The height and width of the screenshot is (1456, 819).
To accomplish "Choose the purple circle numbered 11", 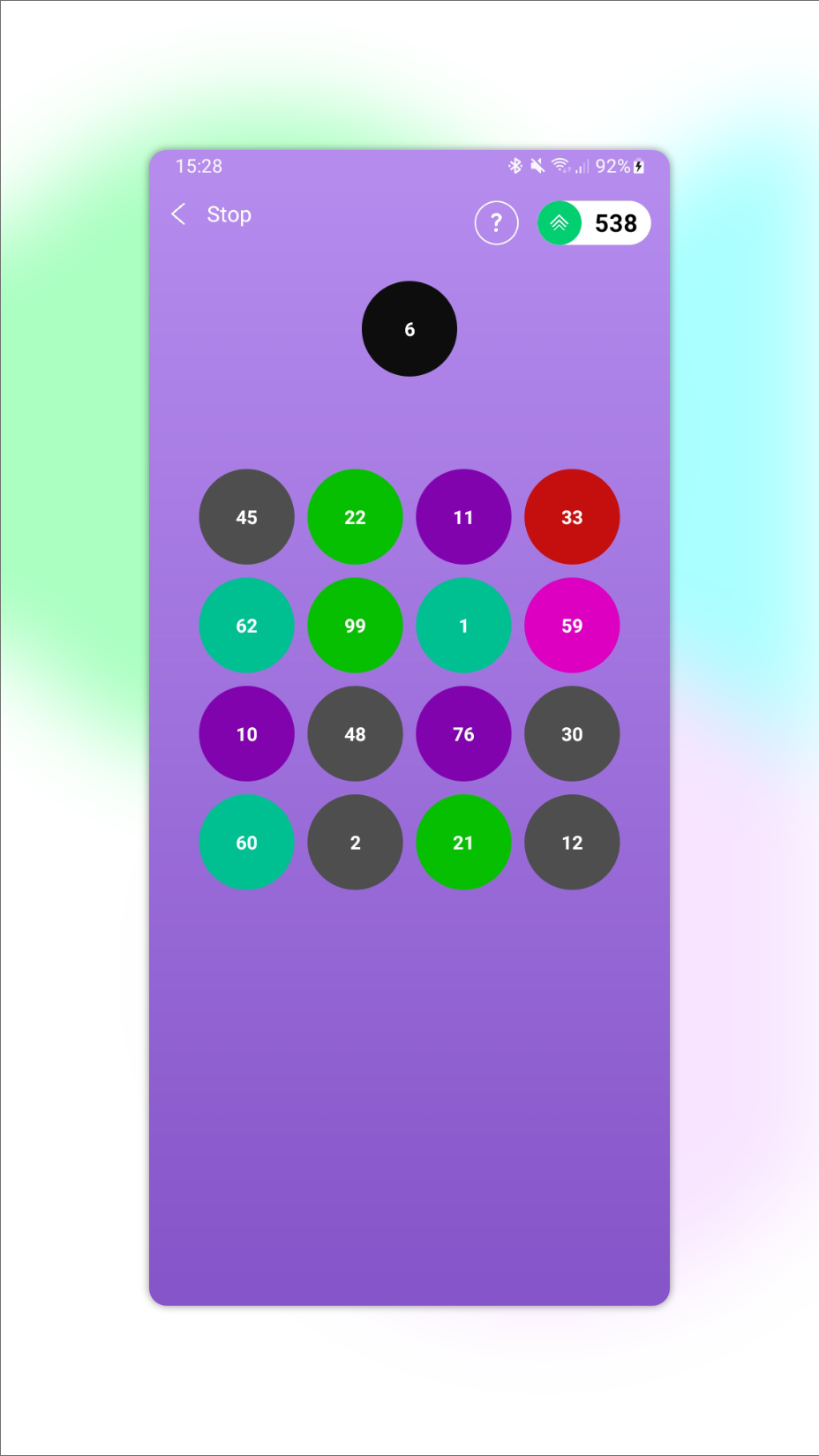I will (x=463, y=517).
